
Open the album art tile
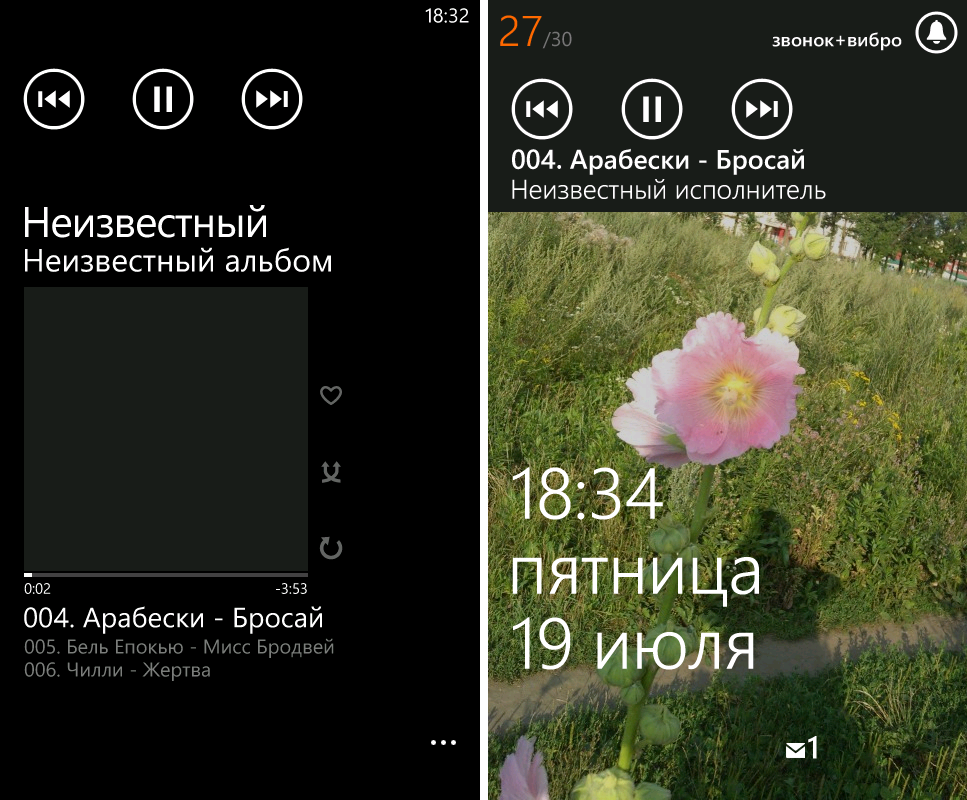(x=165, y=429)
